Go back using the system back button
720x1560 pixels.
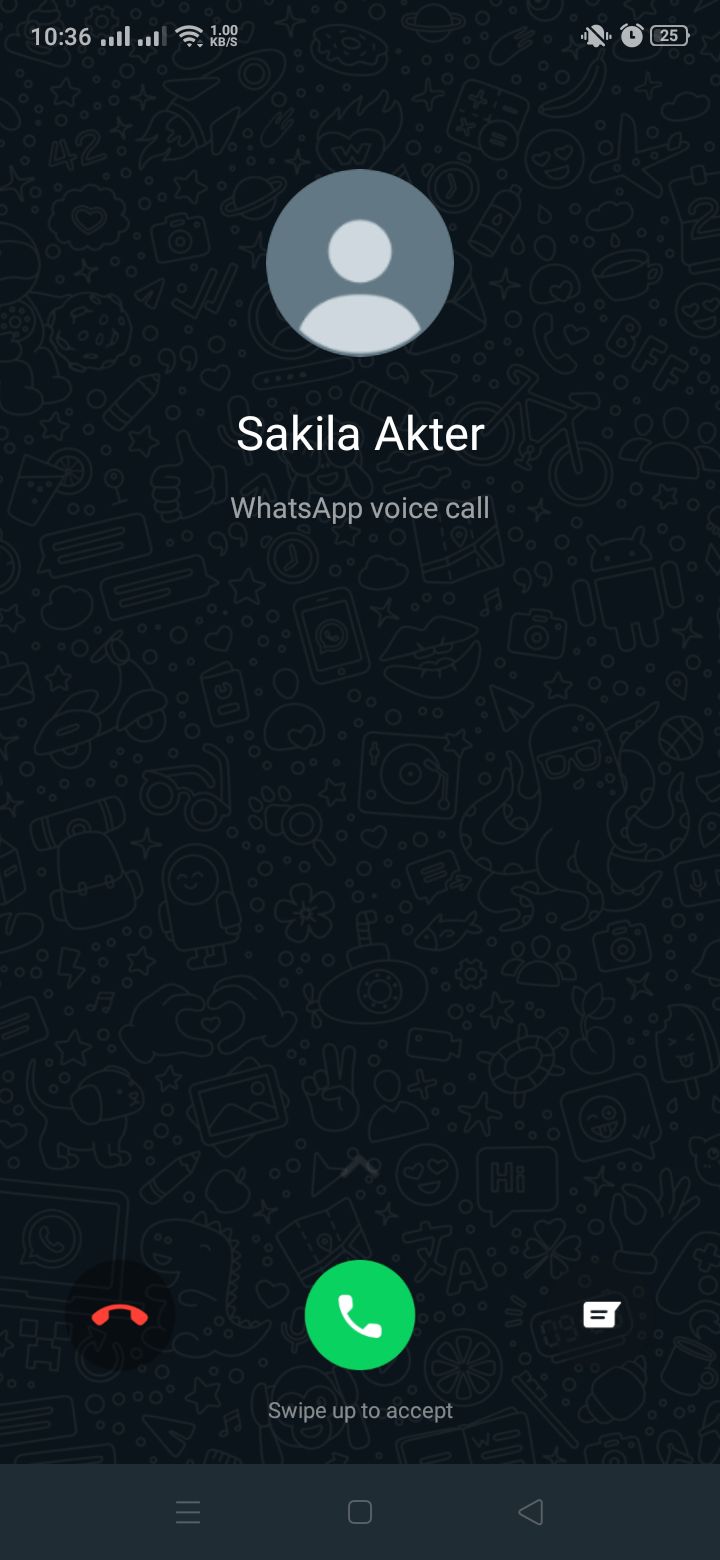click(531, 1512)
